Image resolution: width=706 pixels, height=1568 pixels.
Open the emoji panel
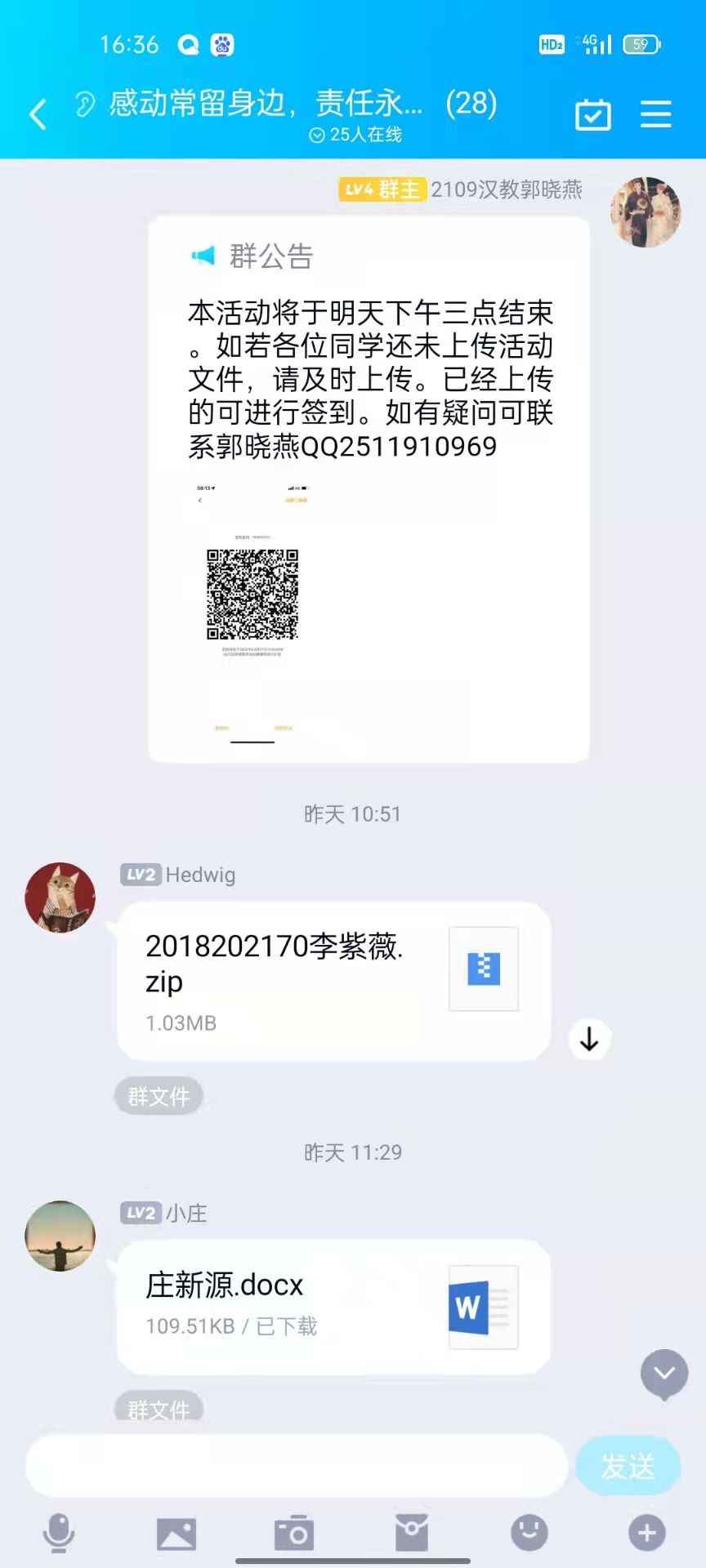pyautogui.click(x=529, y=1533)
